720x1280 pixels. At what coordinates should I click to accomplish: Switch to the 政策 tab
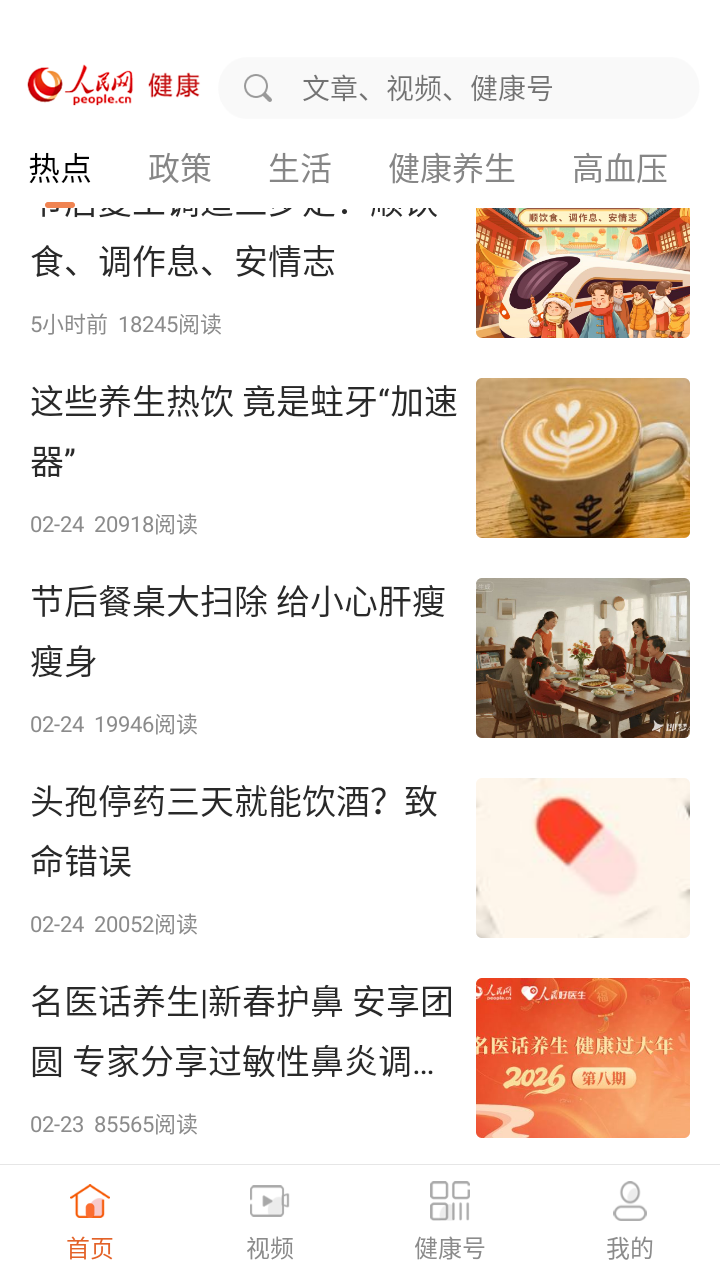180,170
